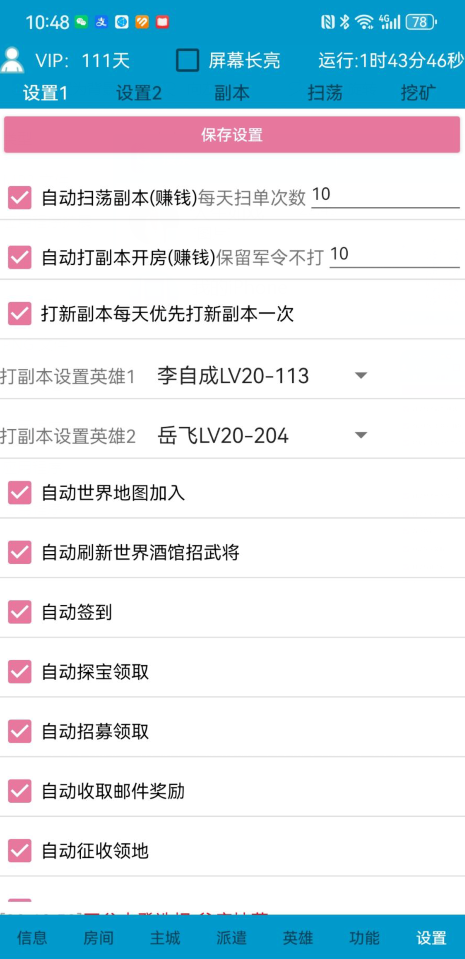
Task: Switch to the 扫荡 tab
Action: (325, 94)
